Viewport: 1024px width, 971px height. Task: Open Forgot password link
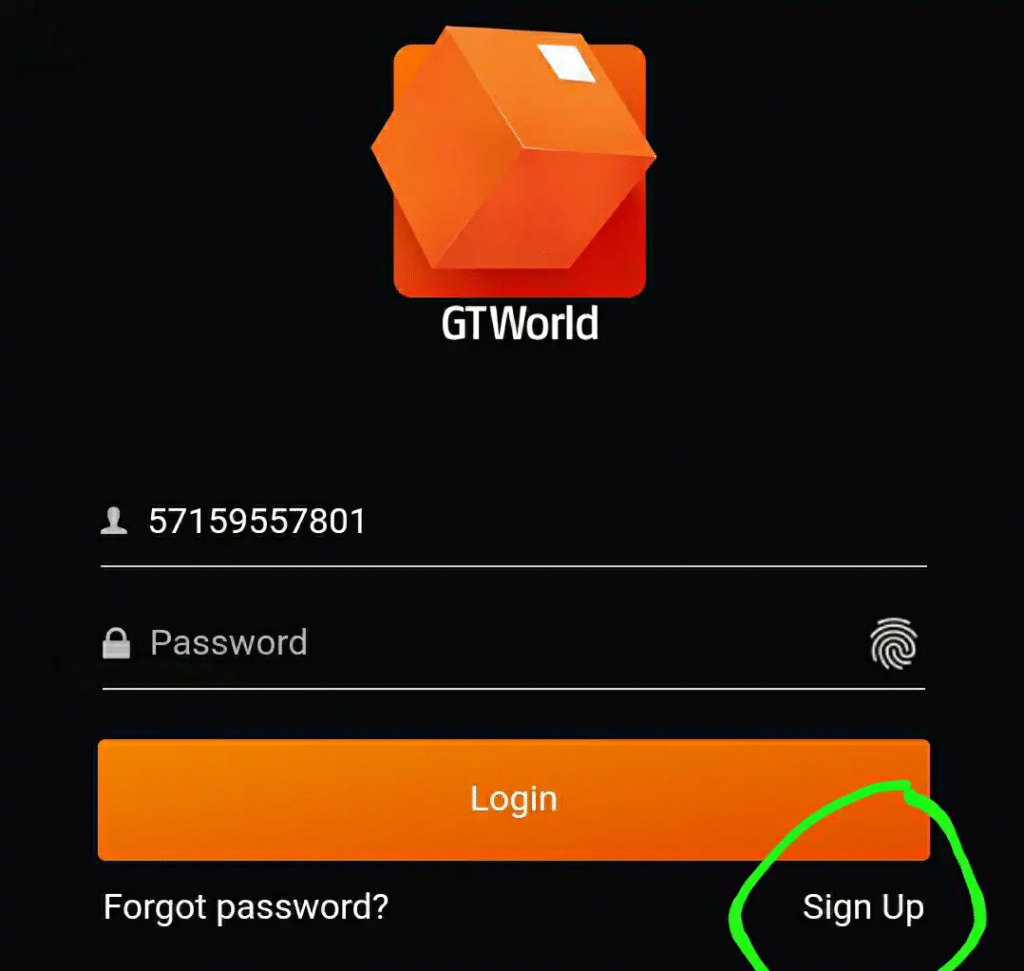[246, 907]
